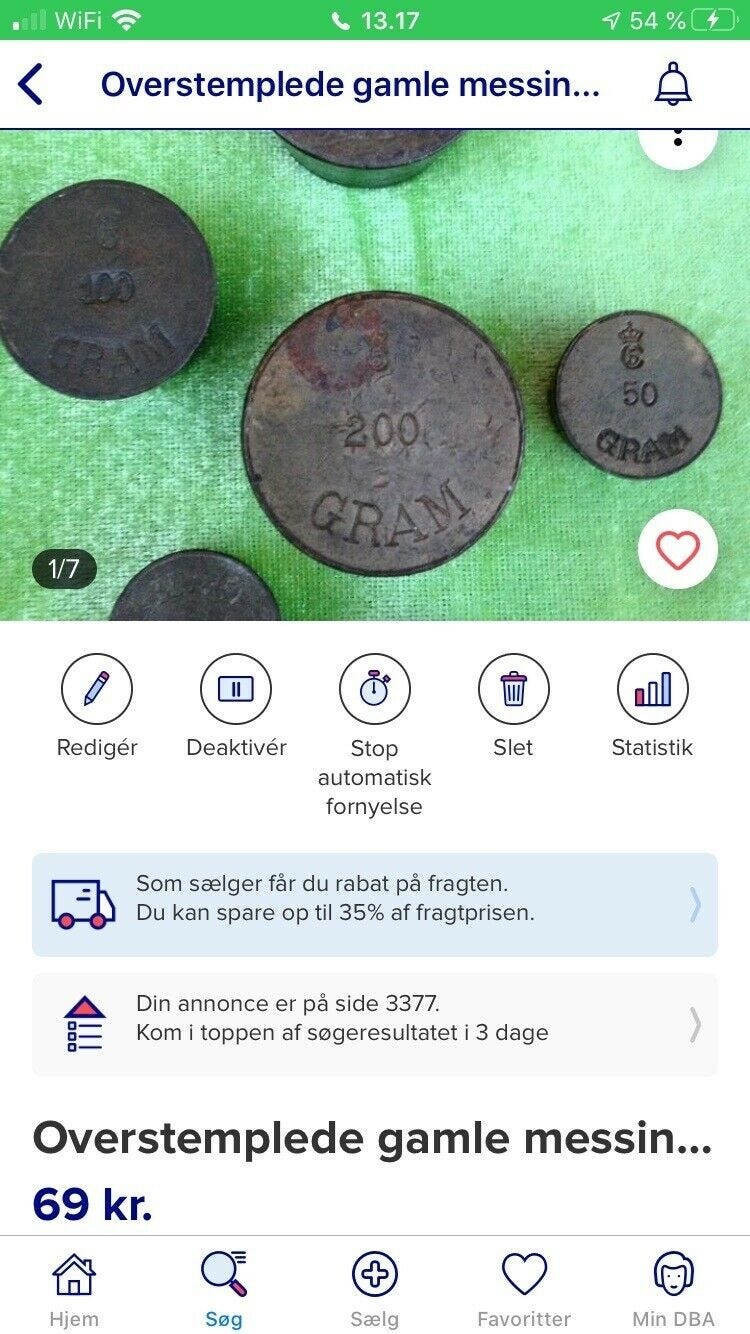Select the Søg tab
The height and width of the screenshot is (1334, 750).
tap(224, 1288)
